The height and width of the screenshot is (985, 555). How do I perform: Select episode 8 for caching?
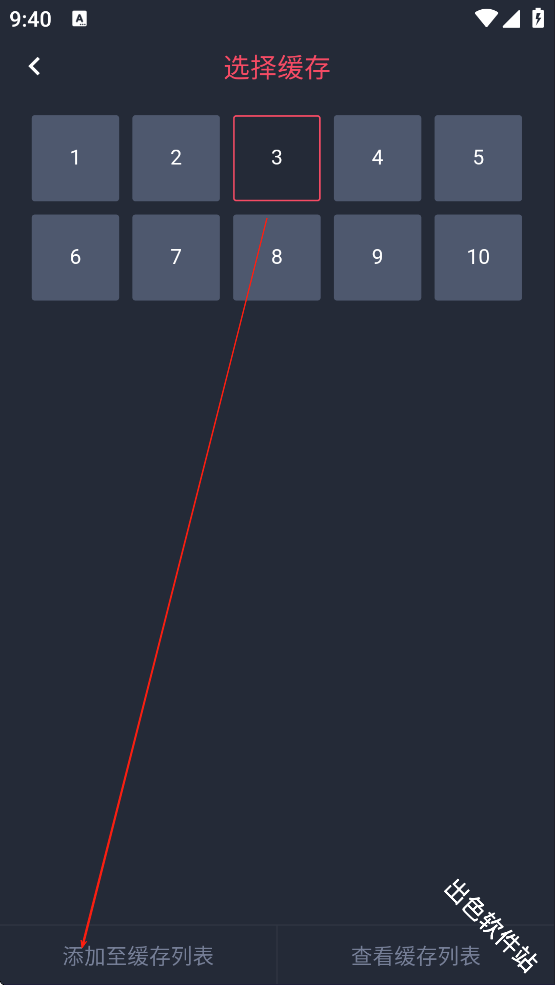click(x=277, y=258)
